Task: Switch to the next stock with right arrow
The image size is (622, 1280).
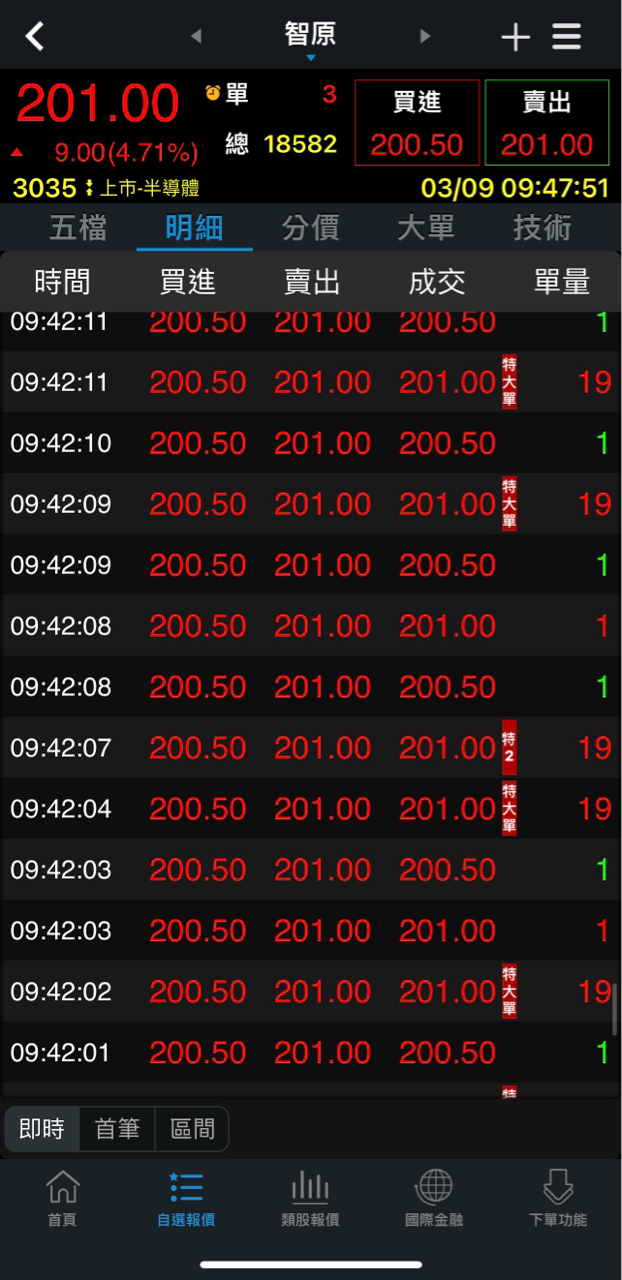Action: click(425, 36)
